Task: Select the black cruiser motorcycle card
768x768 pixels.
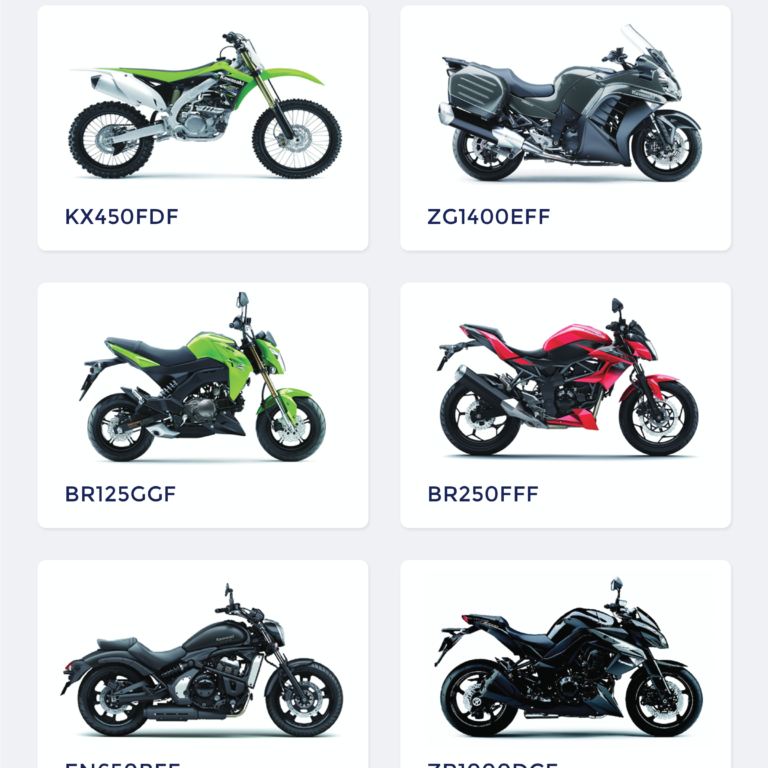Action: (203, 664)
